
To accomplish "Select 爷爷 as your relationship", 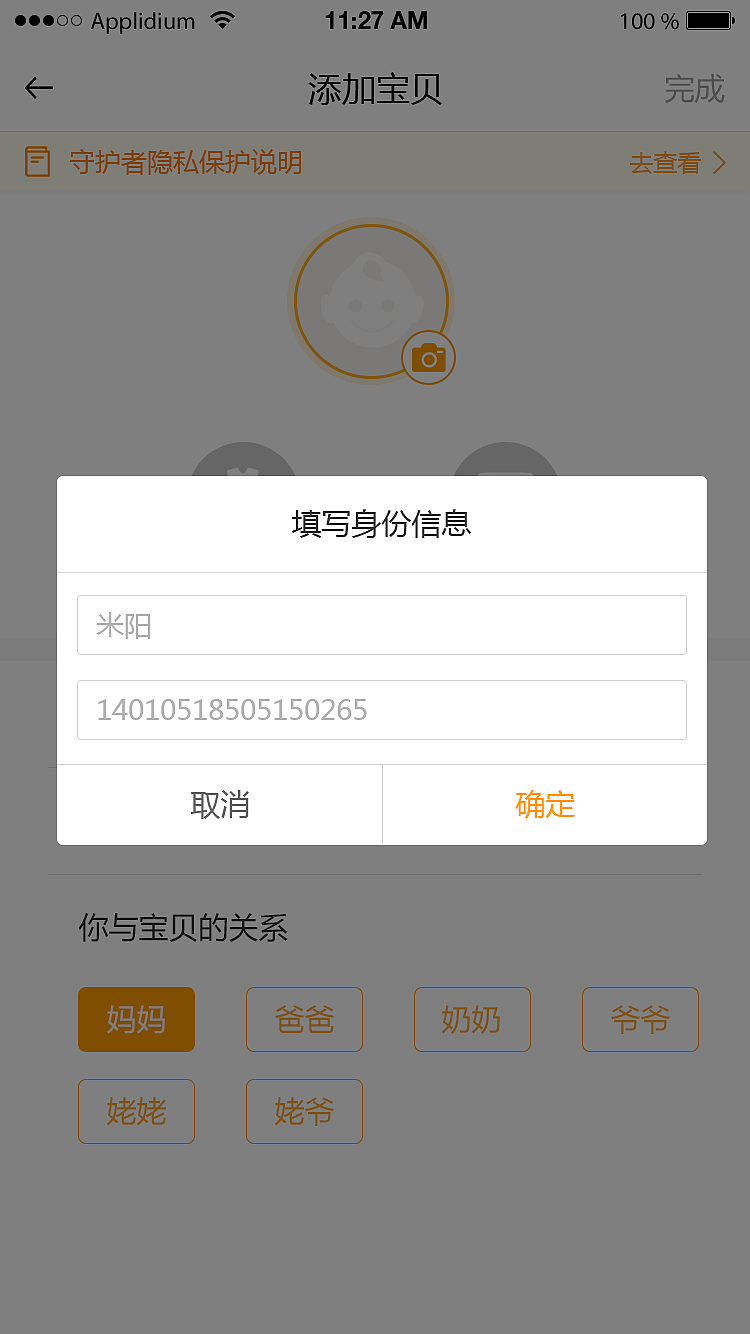I will 640,1019.
